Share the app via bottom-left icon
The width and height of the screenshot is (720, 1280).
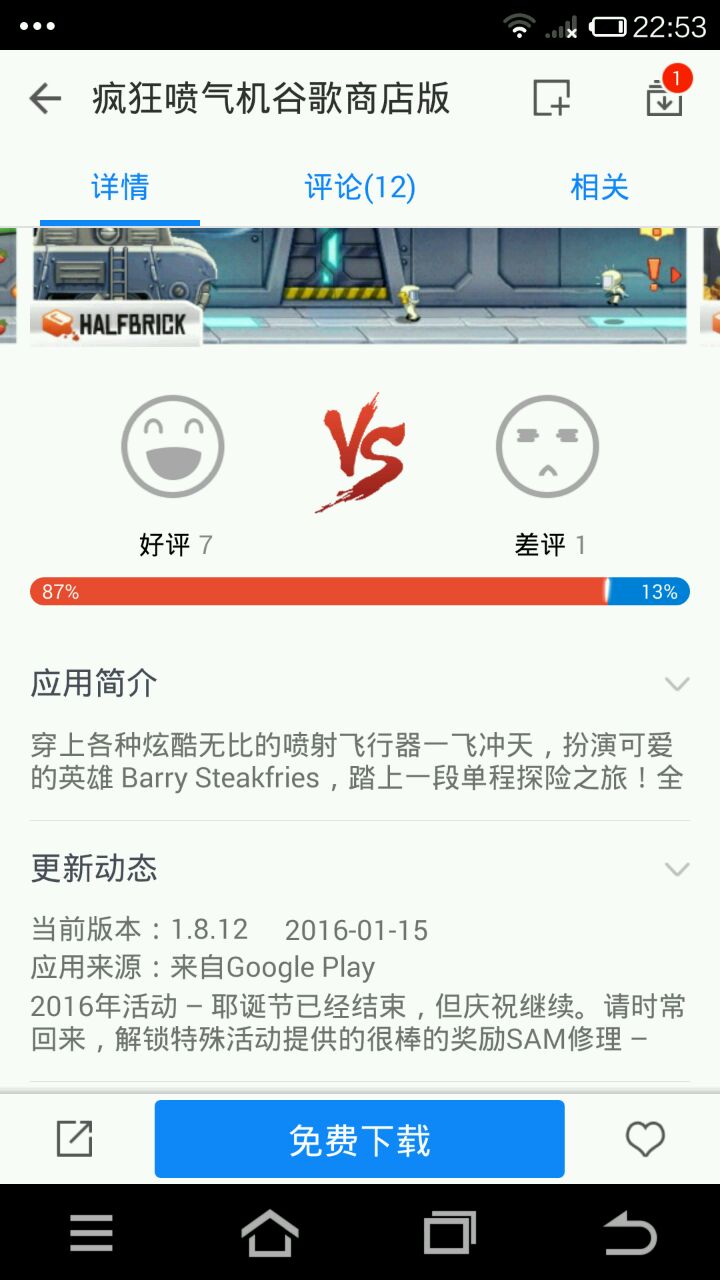click(74, 1139)
